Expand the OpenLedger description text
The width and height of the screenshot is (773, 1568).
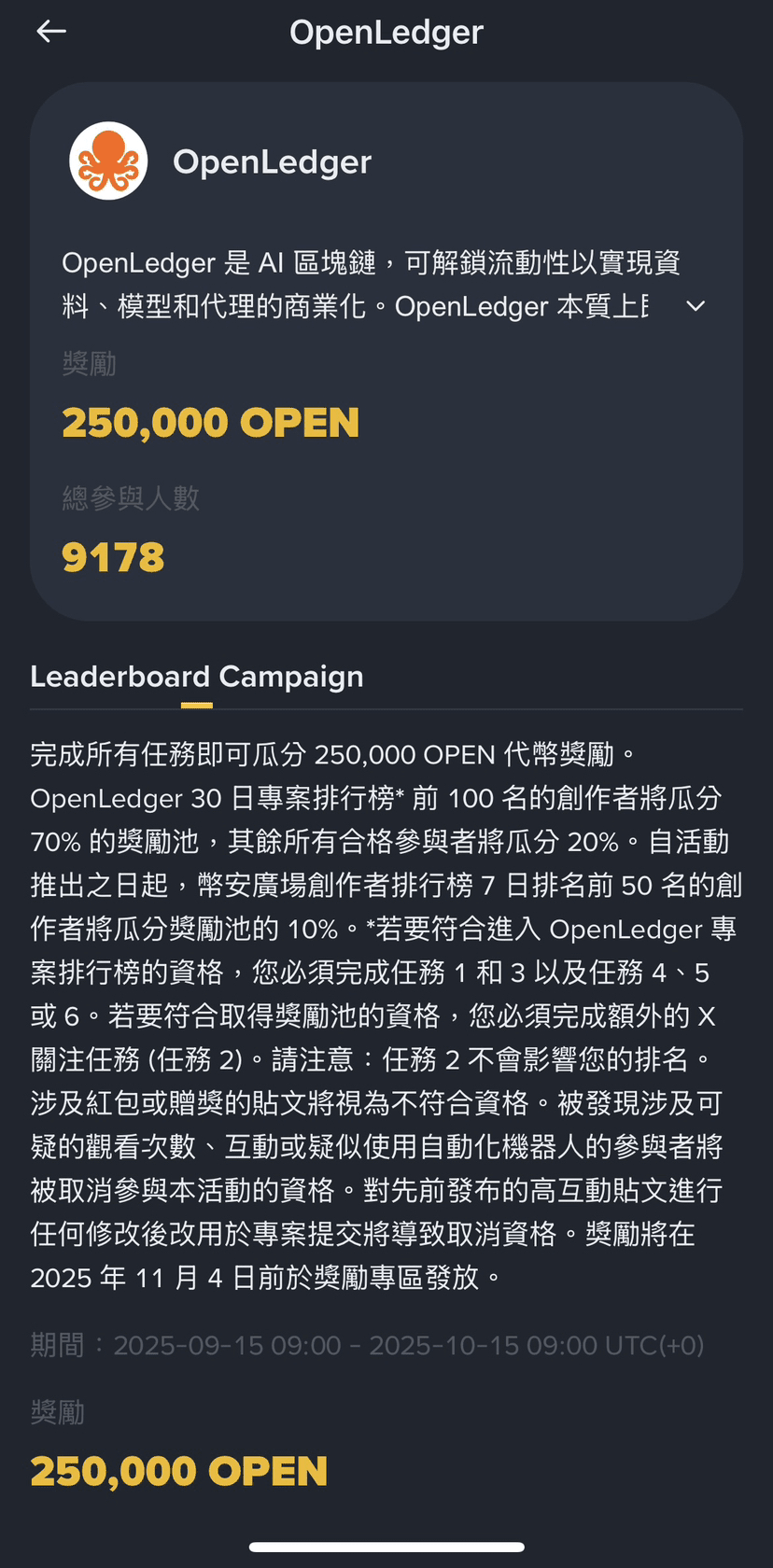[696, 306]
